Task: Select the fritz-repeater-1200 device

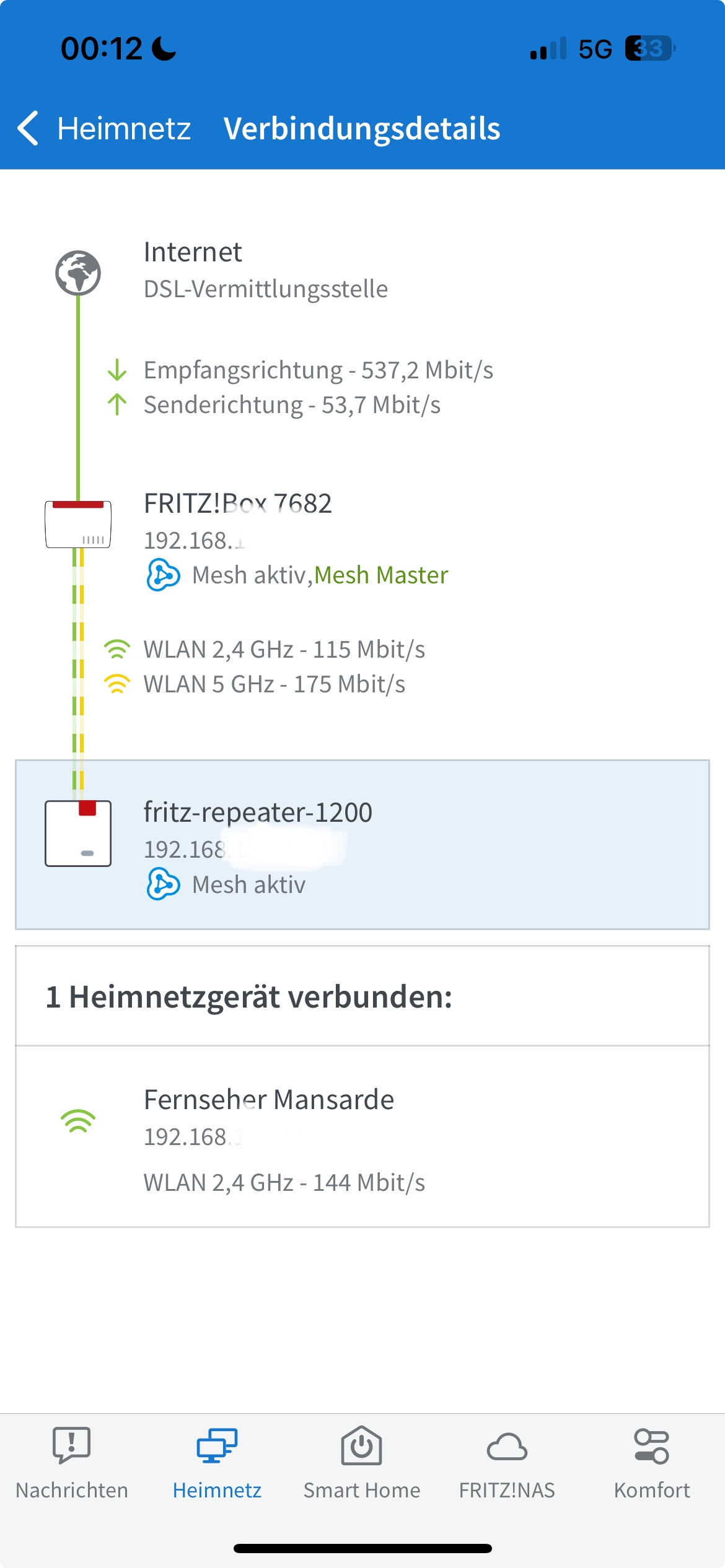Action: pos(362,845)
